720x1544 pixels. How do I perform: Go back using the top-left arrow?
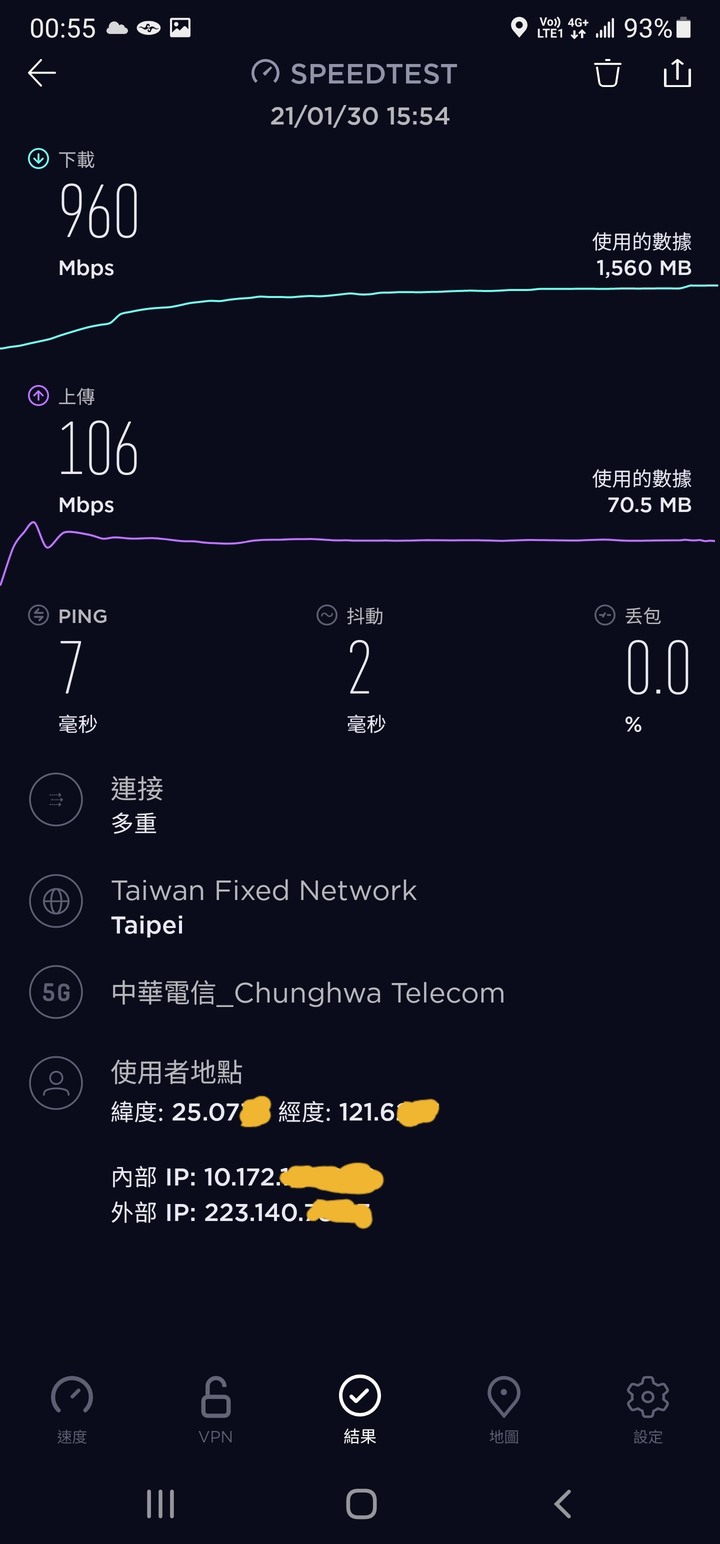tap(42, 73)
